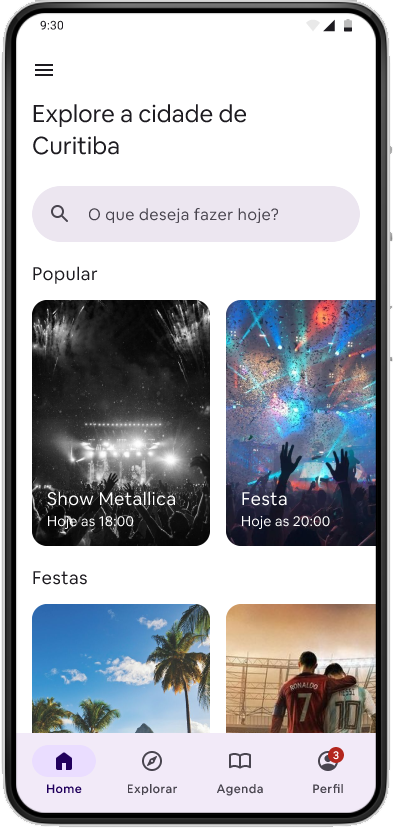398x830 pixels.
Task: Open the palm trees card under Festas
Action: pyautogui.click(x=121, y=669)
